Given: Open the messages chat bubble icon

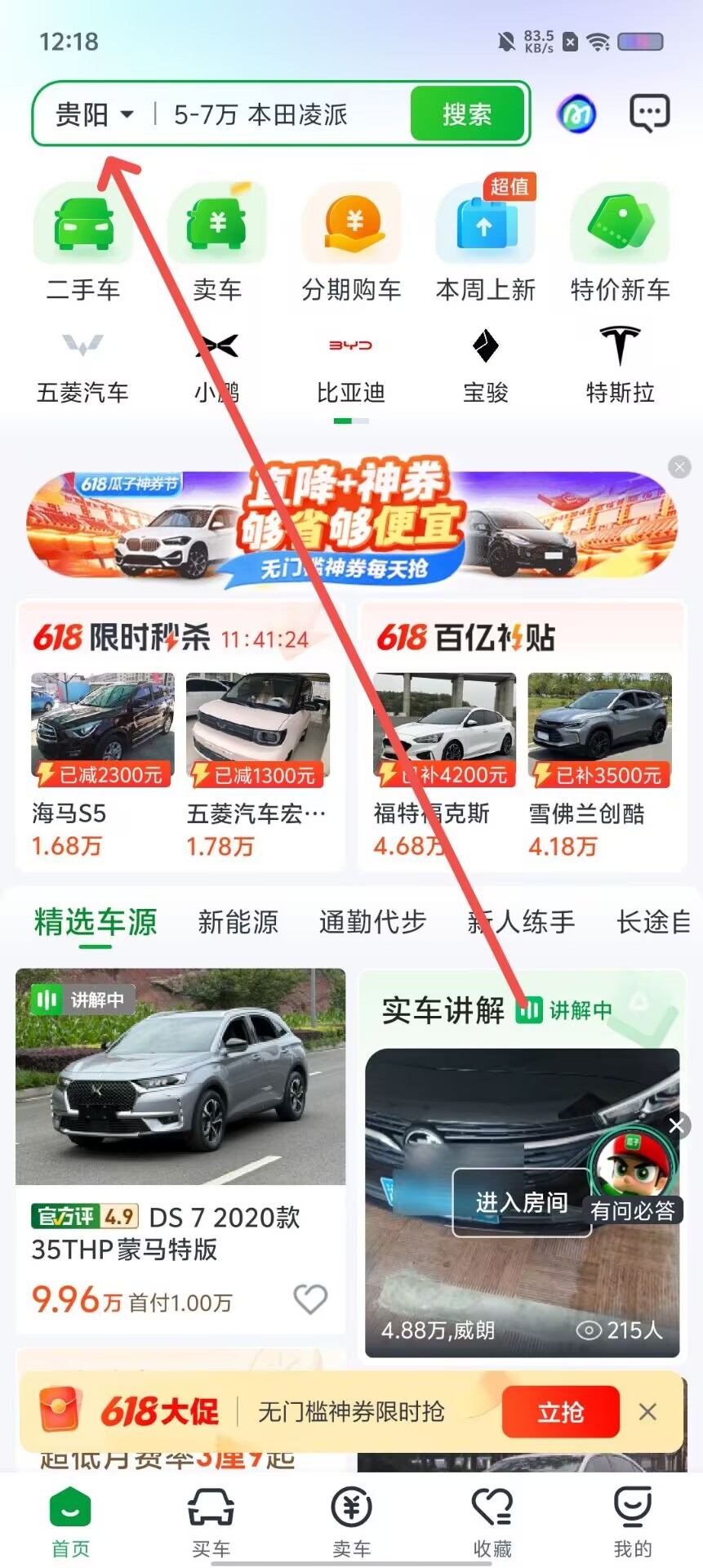Looking at the screenshot, I should pos(649,114).
